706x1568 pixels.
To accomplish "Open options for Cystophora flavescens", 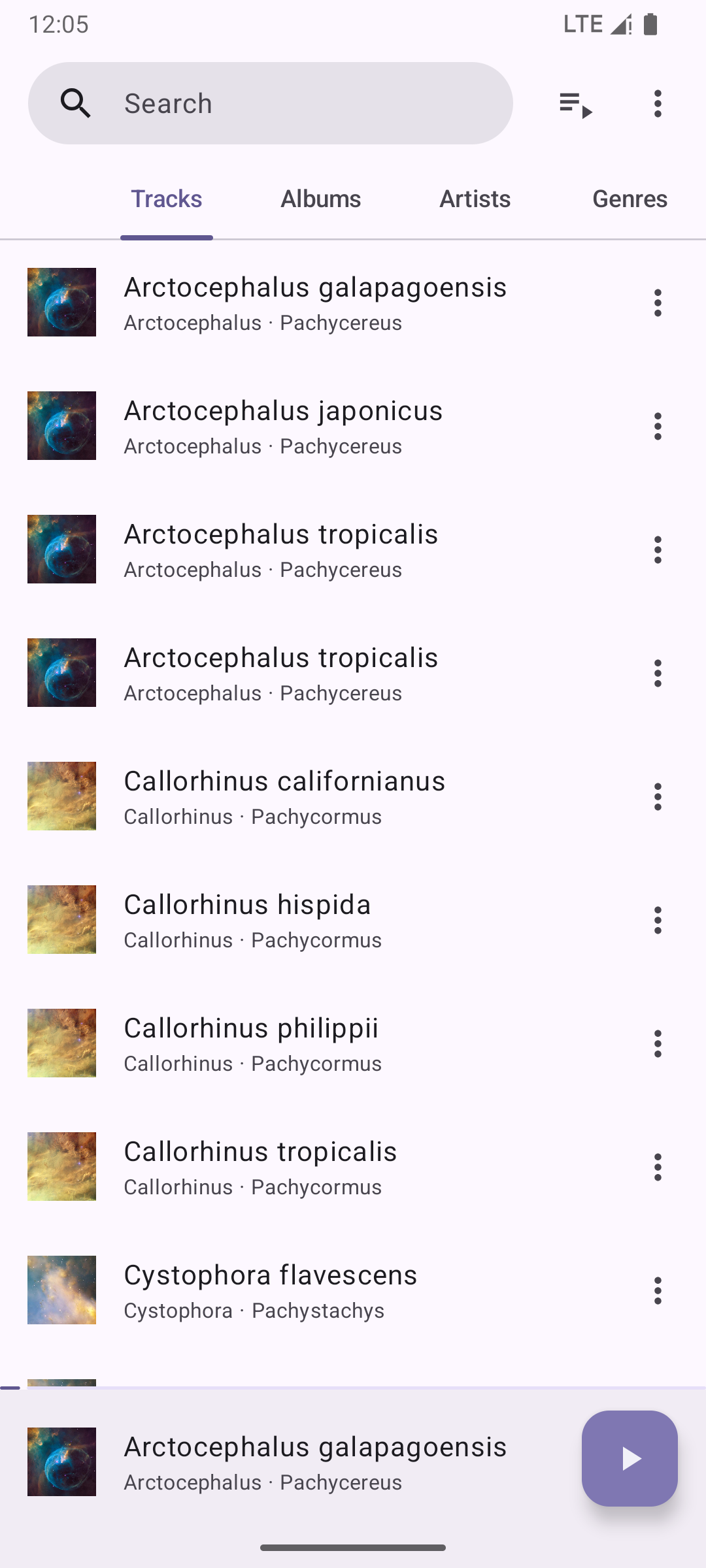I will point(658,1290).
